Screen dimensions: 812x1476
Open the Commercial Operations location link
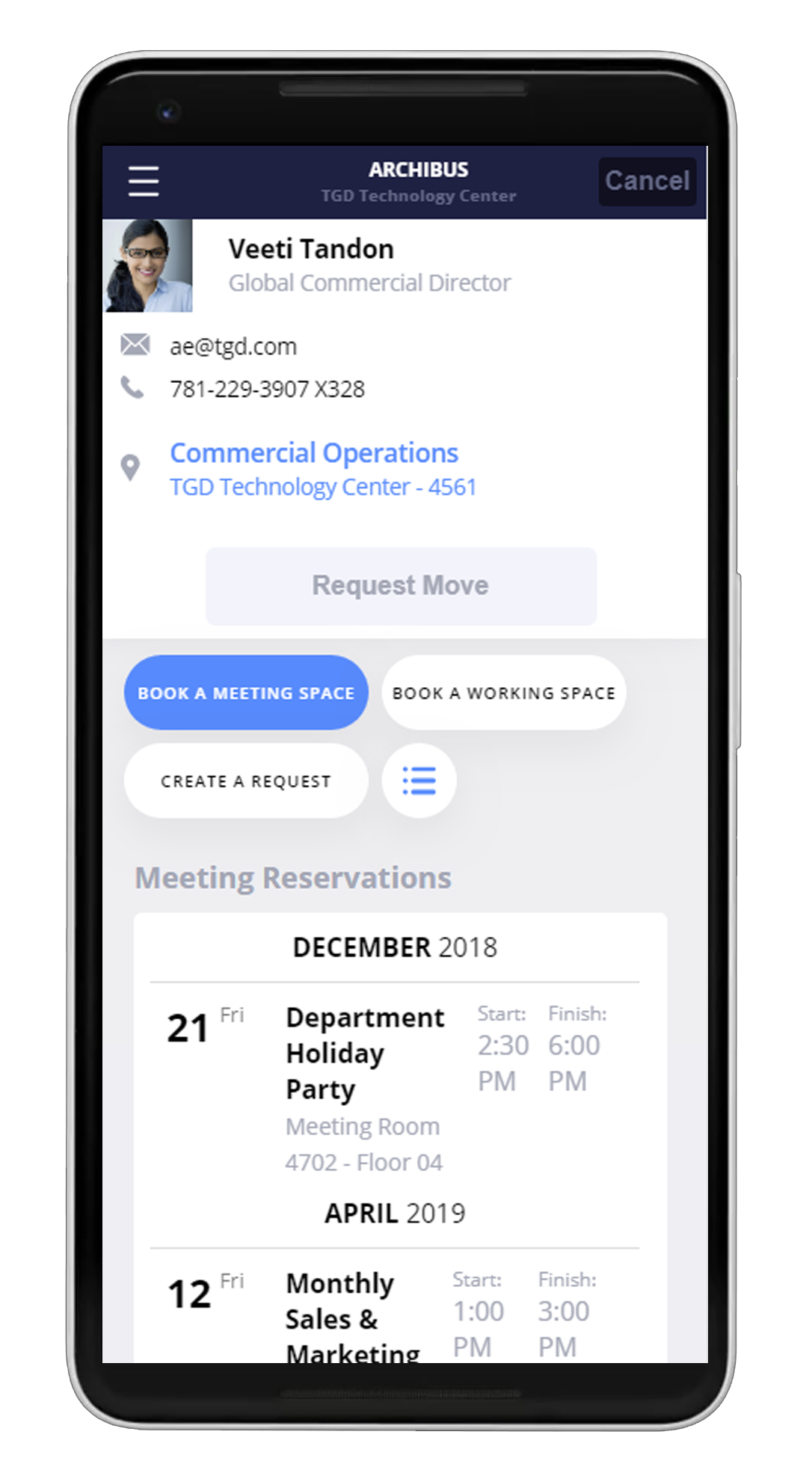pyautogui.click(x=314, y=453)
